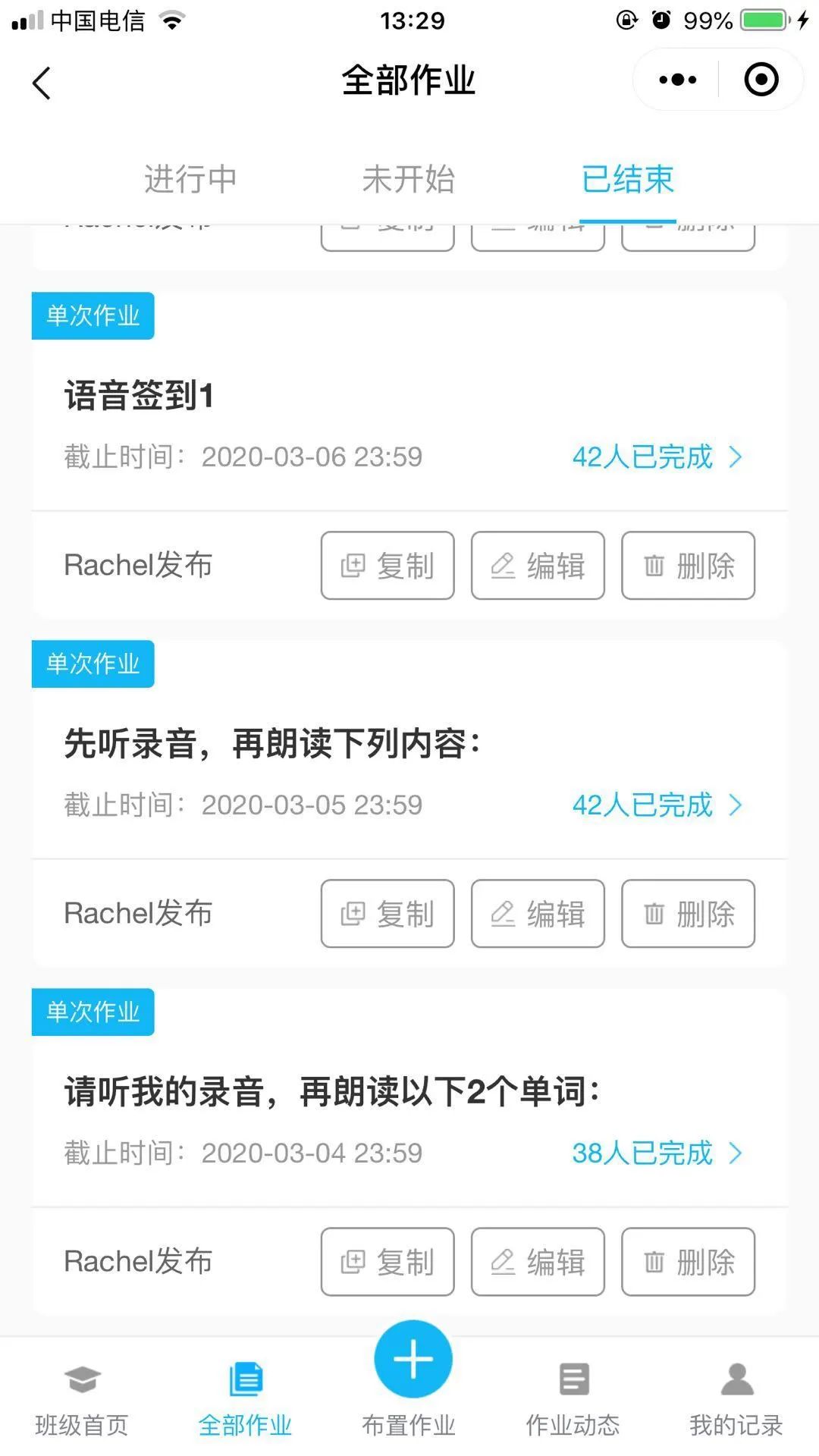Edit the 语音签到1 assignment

538,566
